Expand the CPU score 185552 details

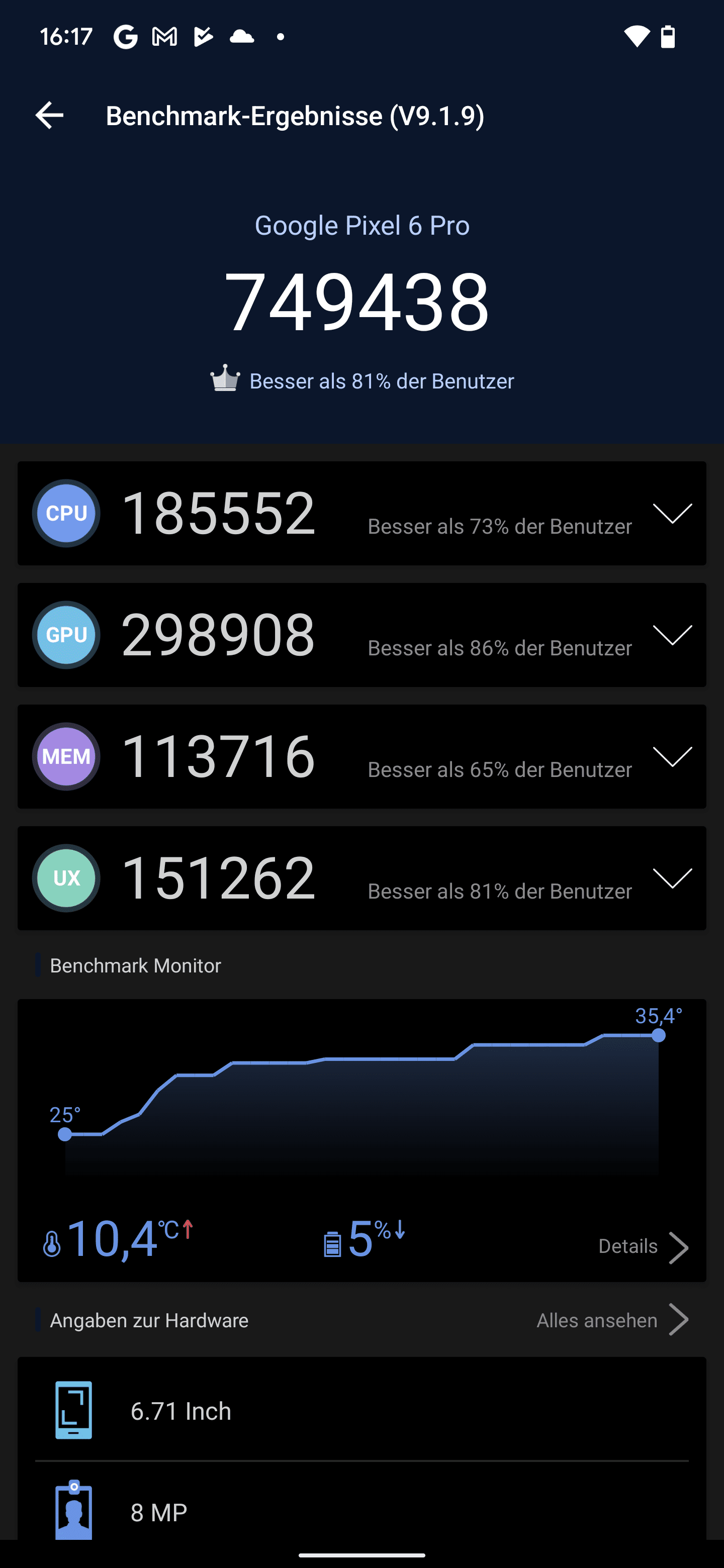coord(672,513)
